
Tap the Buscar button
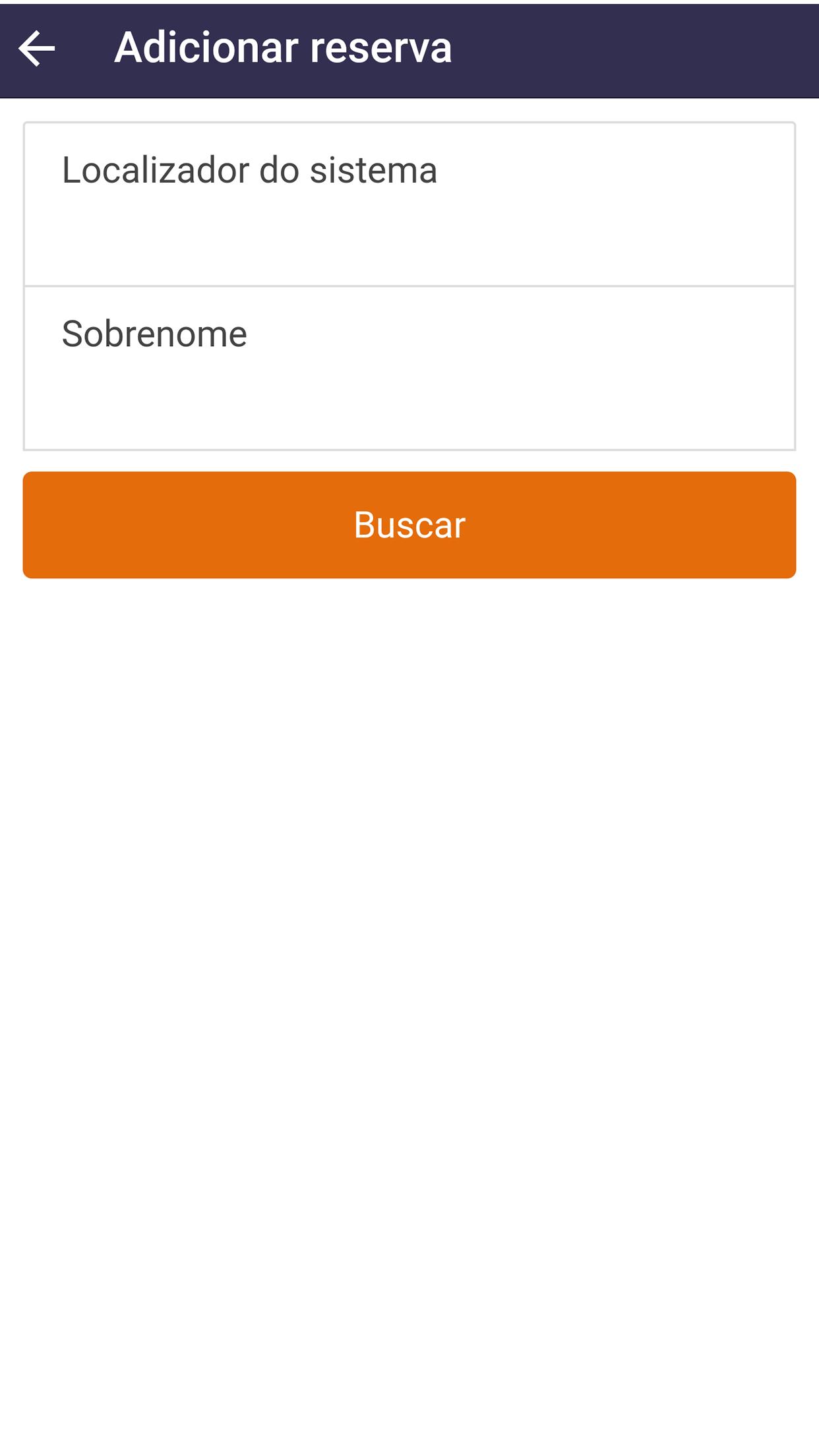(x=409, y=525)
